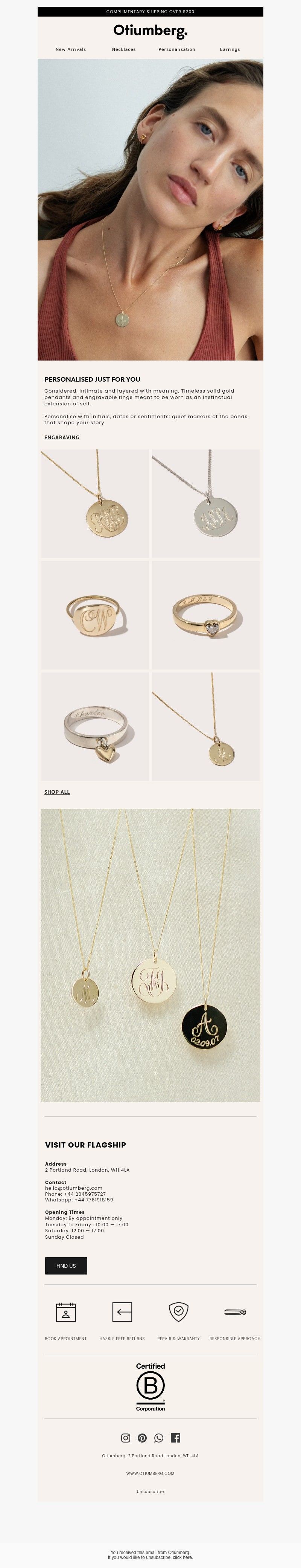Open the silver ring with heart charm
This screenshot has height=1568, width=301.
[95, 727]
